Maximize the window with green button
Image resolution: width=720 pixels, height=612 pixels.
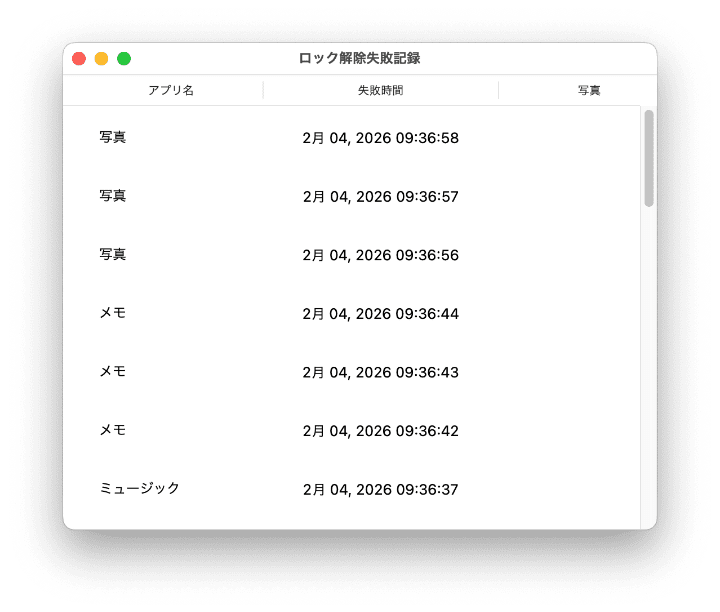(124, 59)
